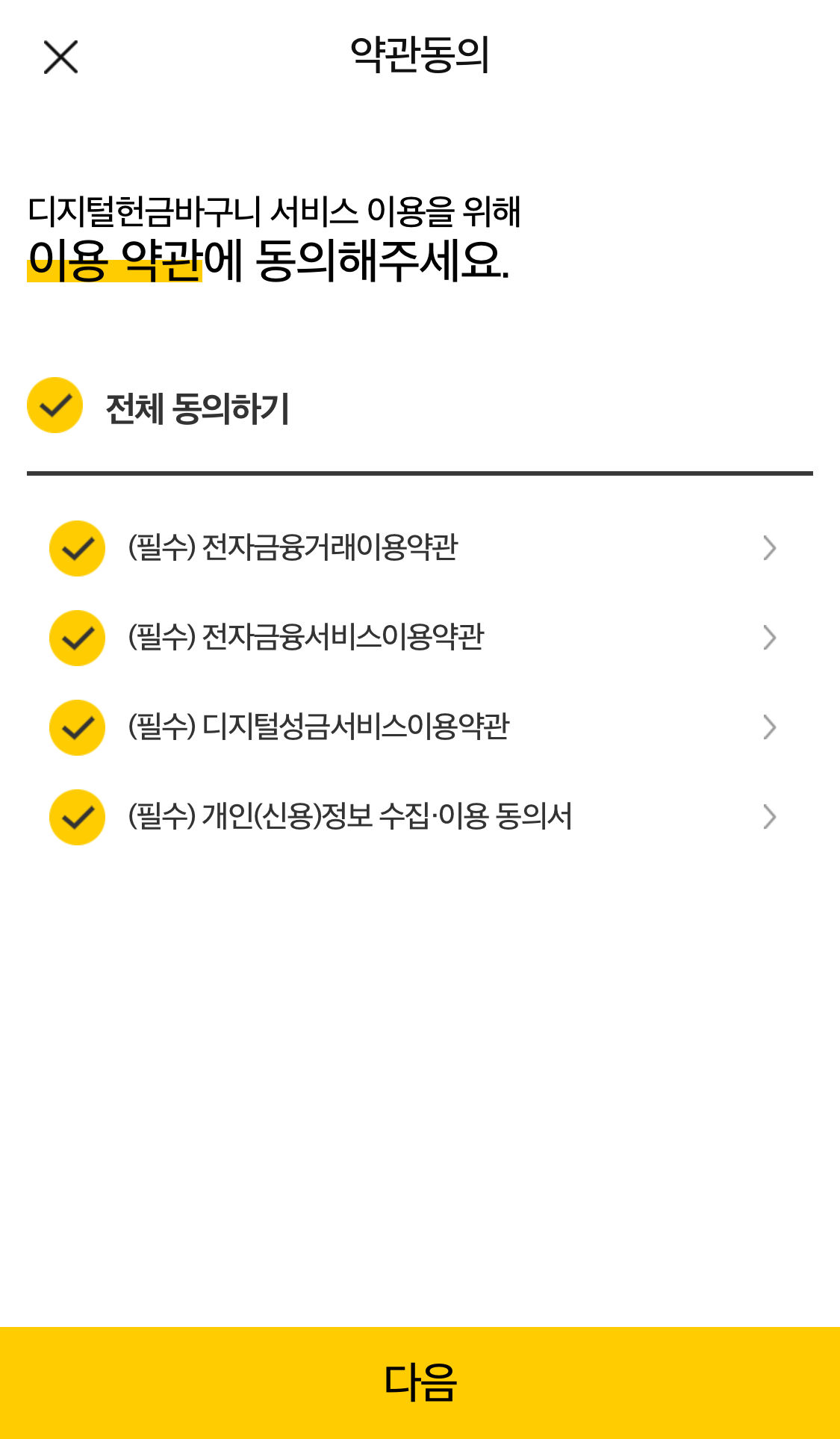The height and width of the screenshot is (1439, 840).
Task: Uncheck the 전자금융거래이용약관 checkbox
Action: point(77,548)
